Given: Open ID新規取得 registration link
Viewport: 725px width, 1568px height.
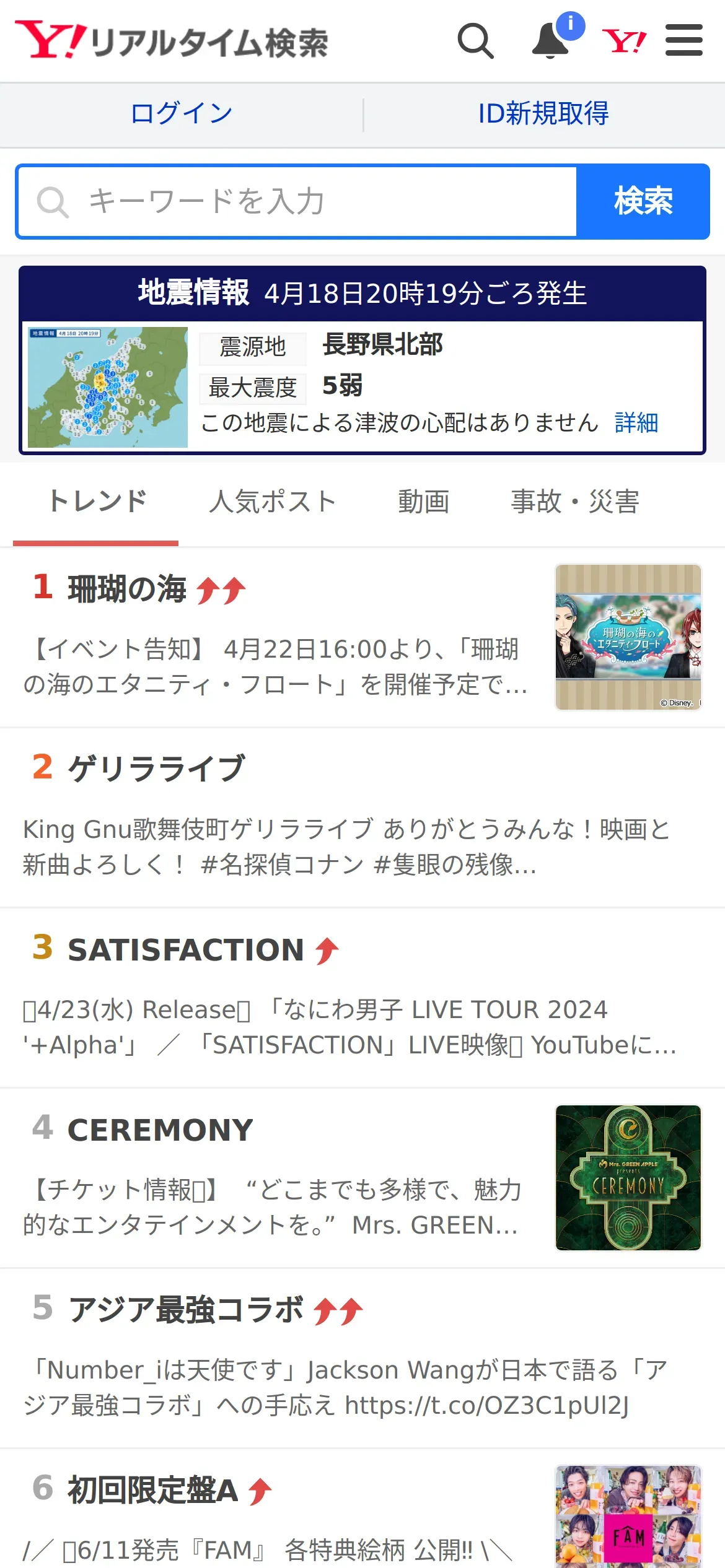Looking at the screenshot, I should point(543,114).
